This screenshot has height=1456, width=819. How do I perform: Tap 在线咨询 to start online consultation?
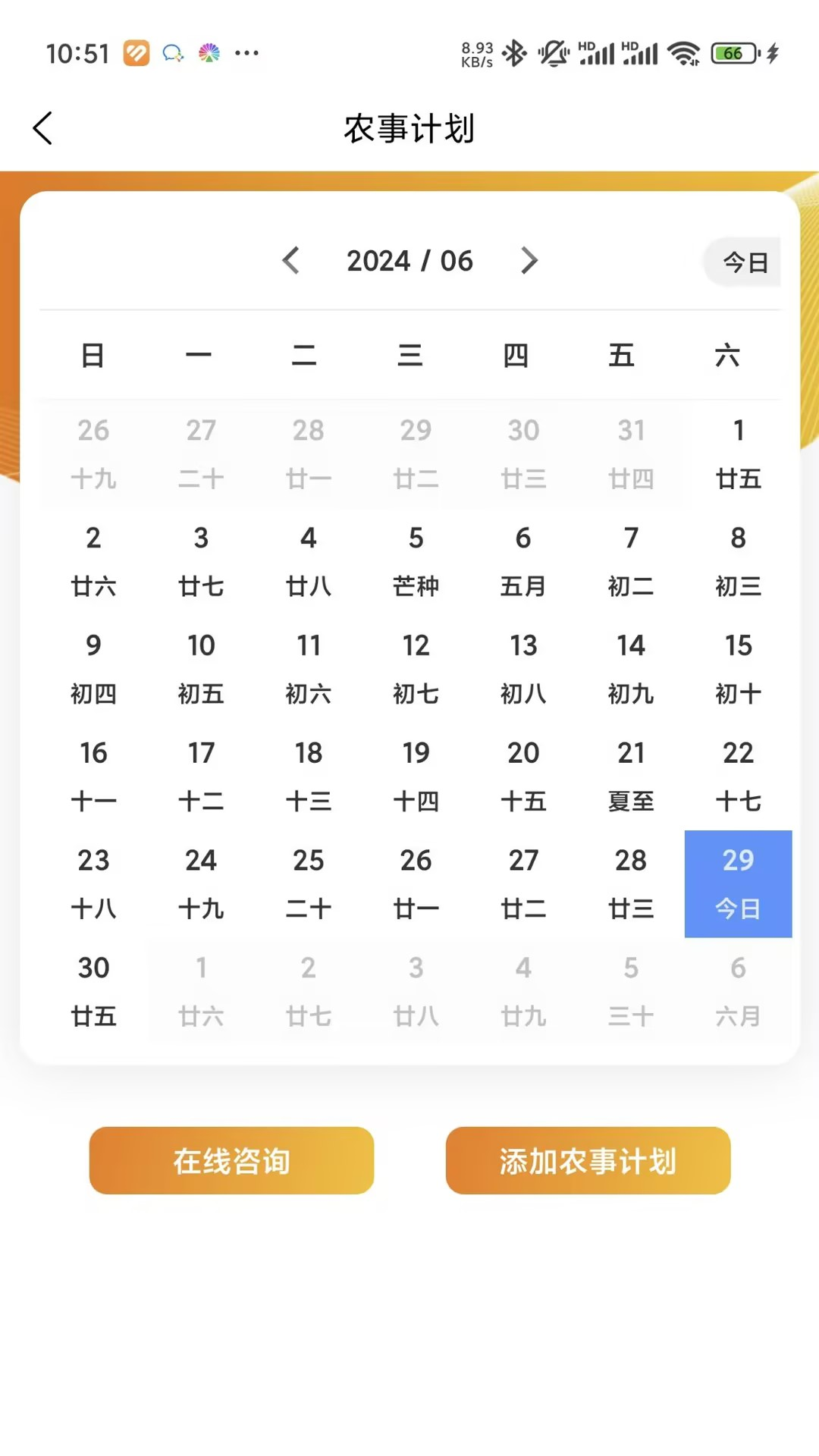[231, 1161]
